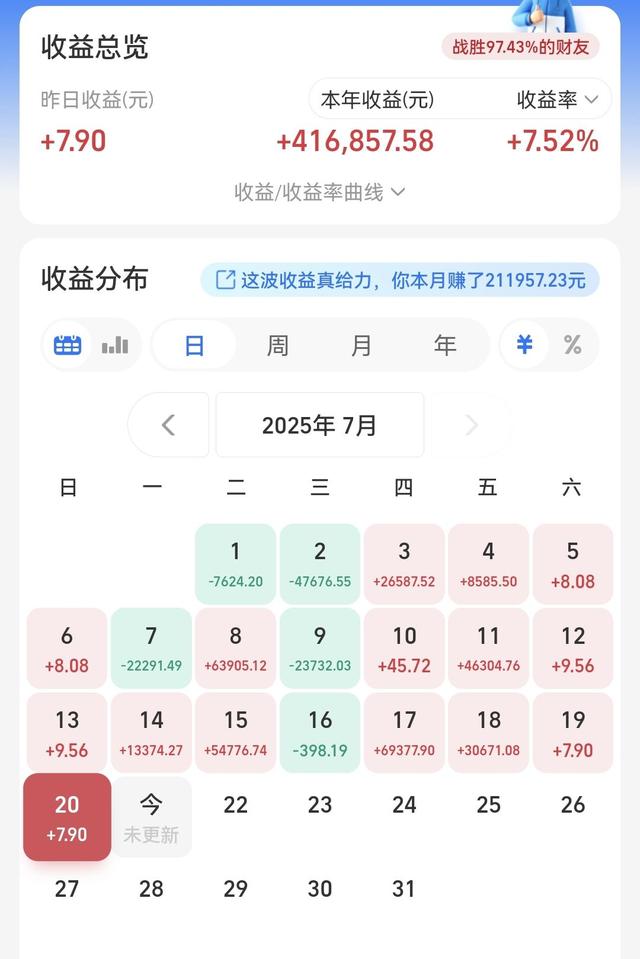Viewport: 640px width, 959px height.
Task: Select the 日 tab
Action: (194, 346)
